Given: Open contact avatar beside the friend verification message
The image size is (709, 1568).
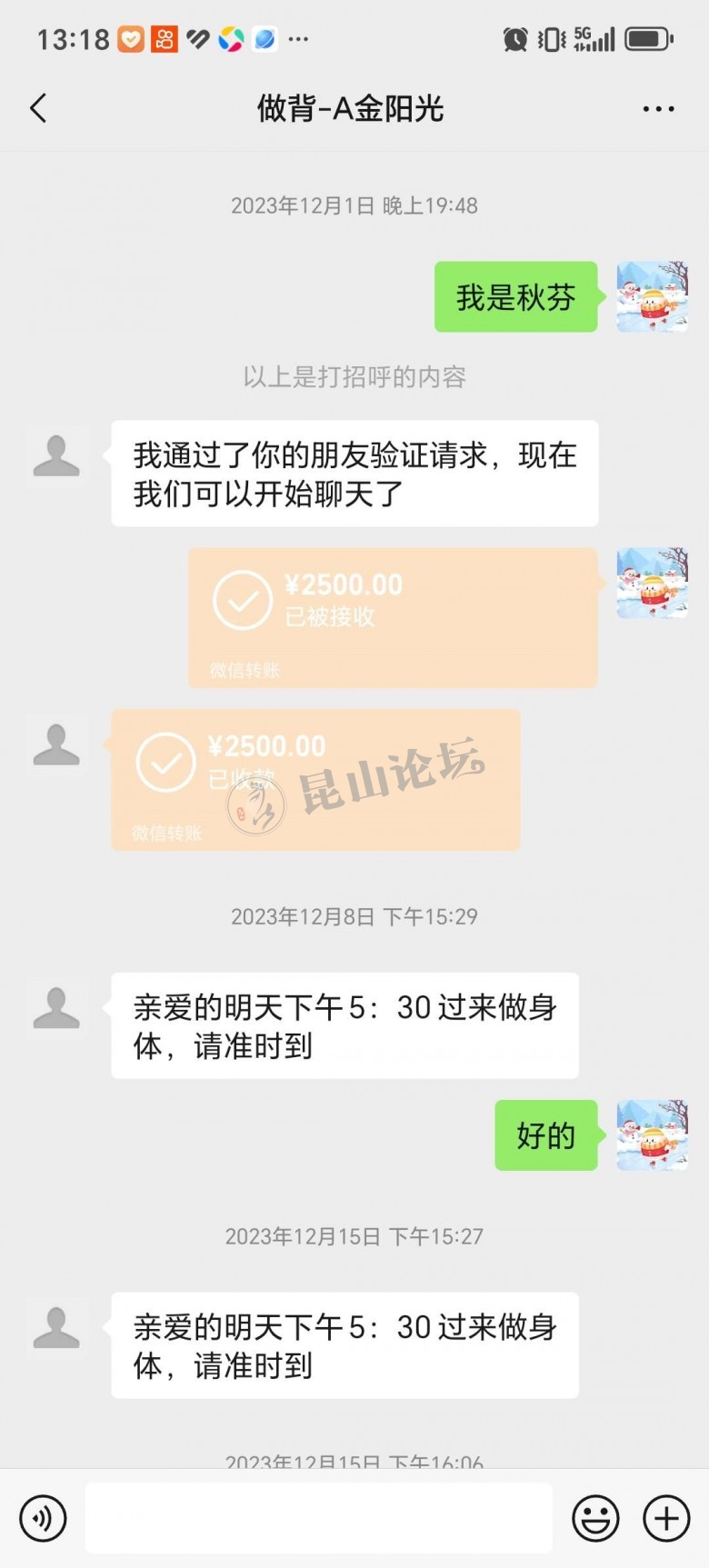Looking at the screenshot, I should coord(56,456).
